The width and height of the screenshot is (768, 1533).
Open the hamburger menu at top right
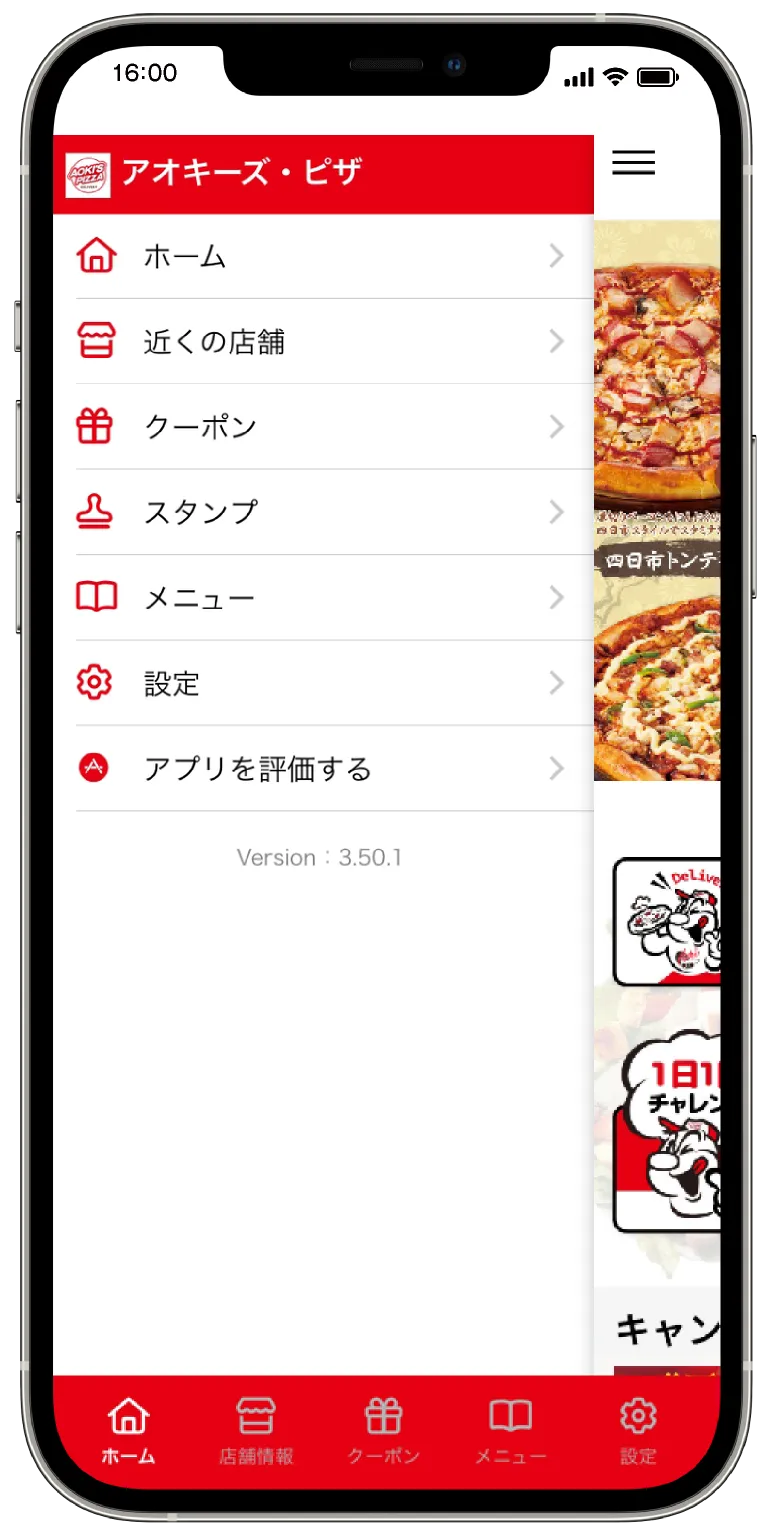click(x=633, y=163)
